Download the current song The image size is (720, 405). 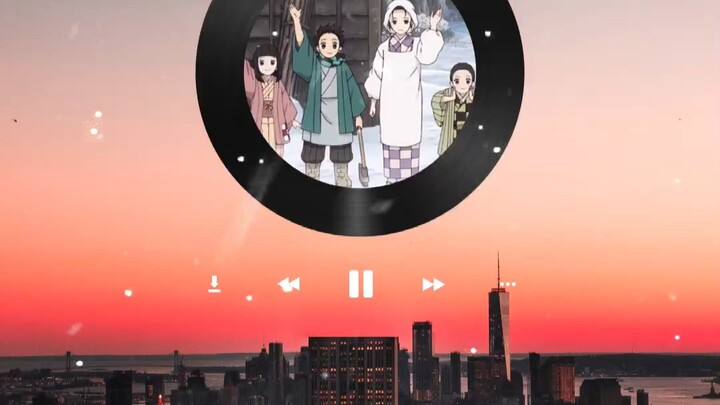tap(214, 284)
